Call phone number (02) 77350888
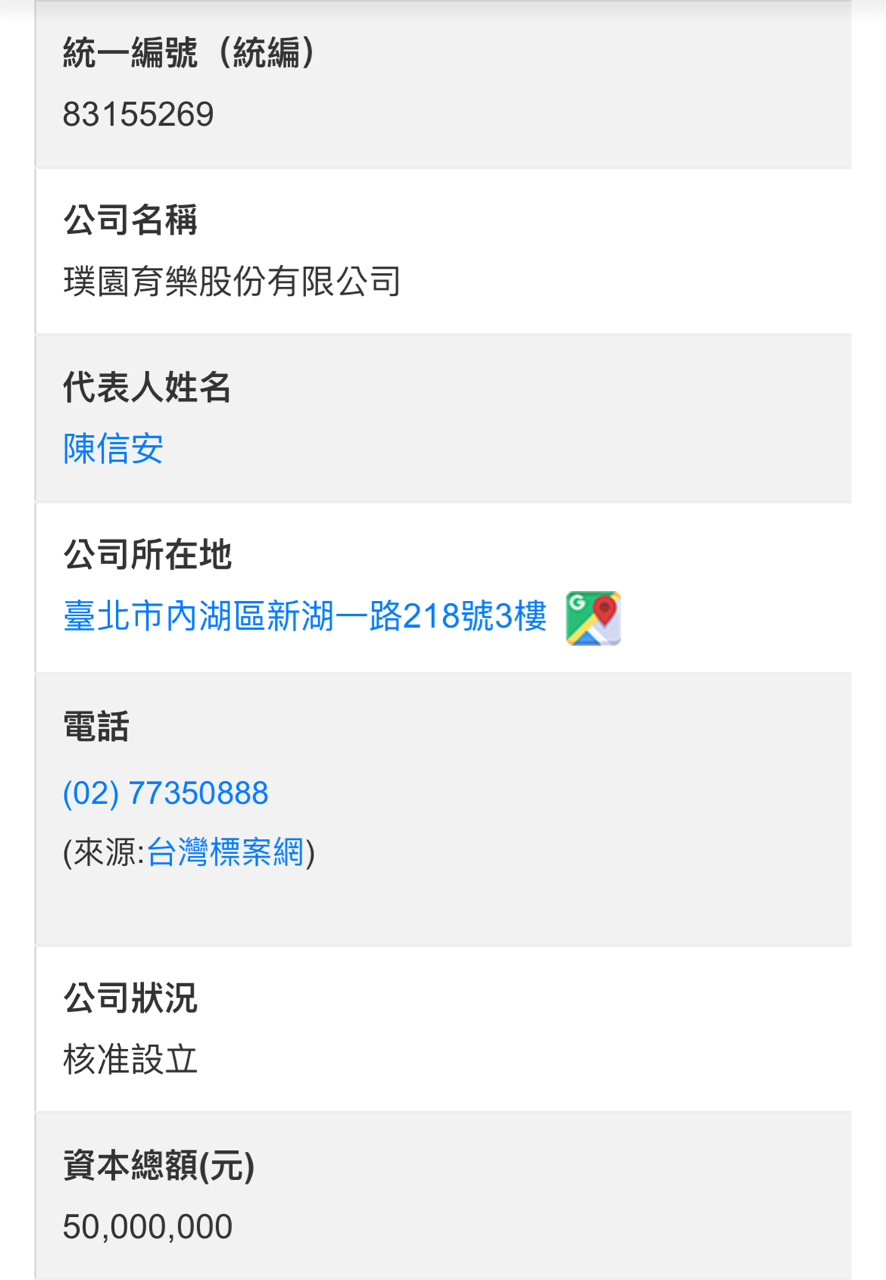 pyautogui.click(x=166, y=794)
